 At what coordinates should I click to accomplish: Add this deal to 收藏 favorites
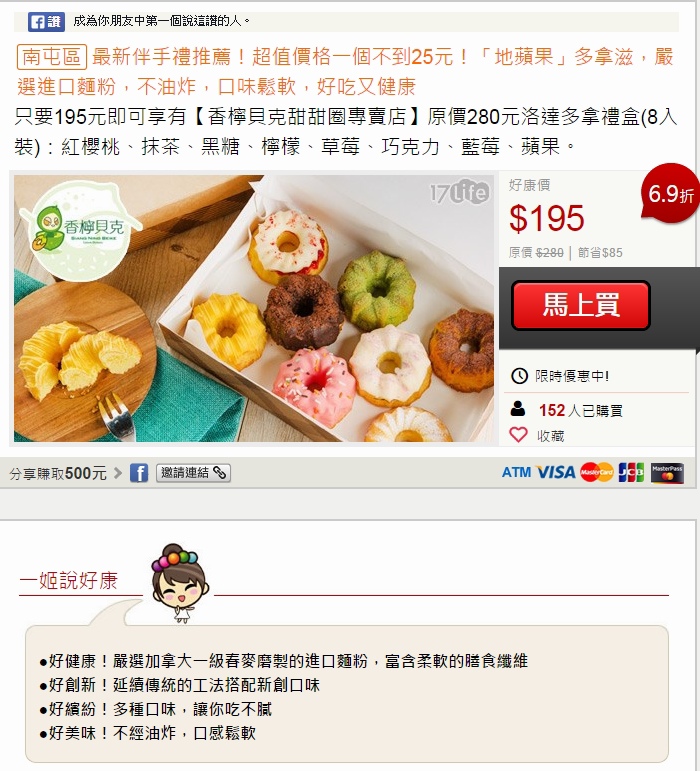539,436
